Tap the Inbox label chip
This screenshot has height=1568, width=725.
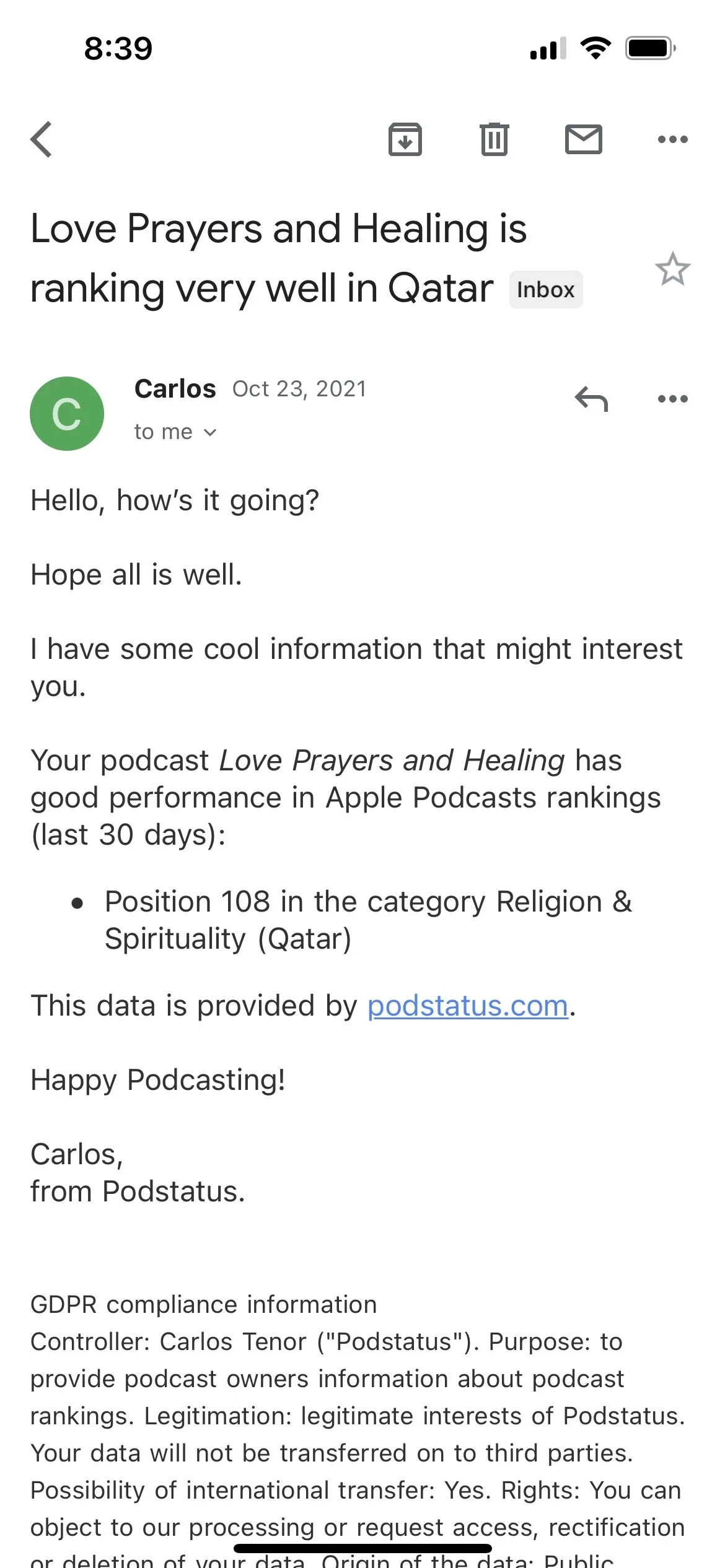coord(545,290)
